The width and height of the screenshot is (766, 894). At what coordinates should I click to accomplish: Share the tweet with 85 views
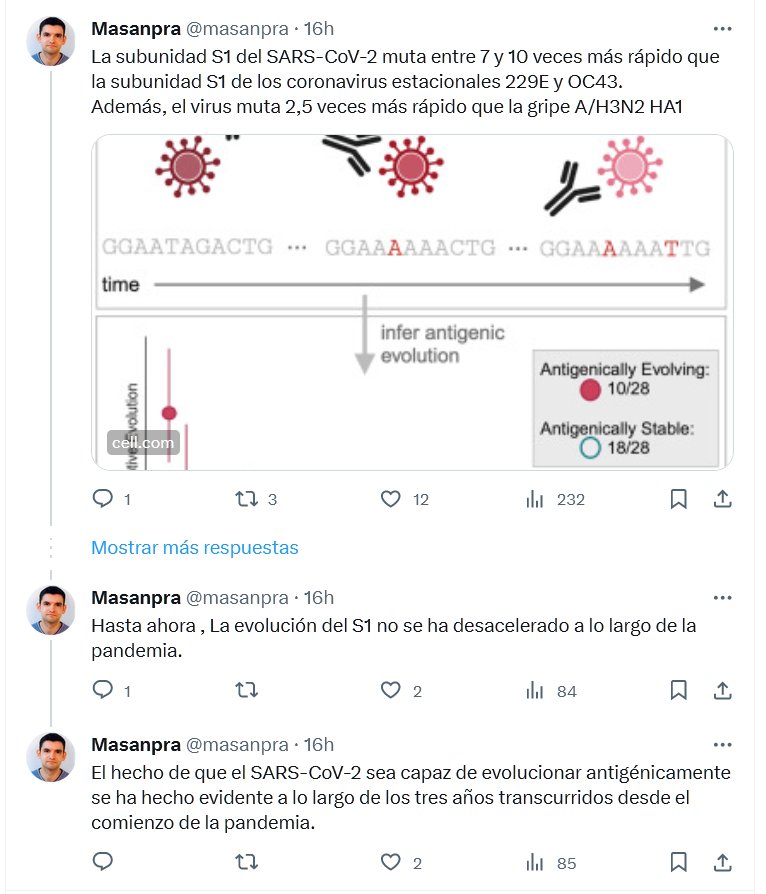click(722, 862)
